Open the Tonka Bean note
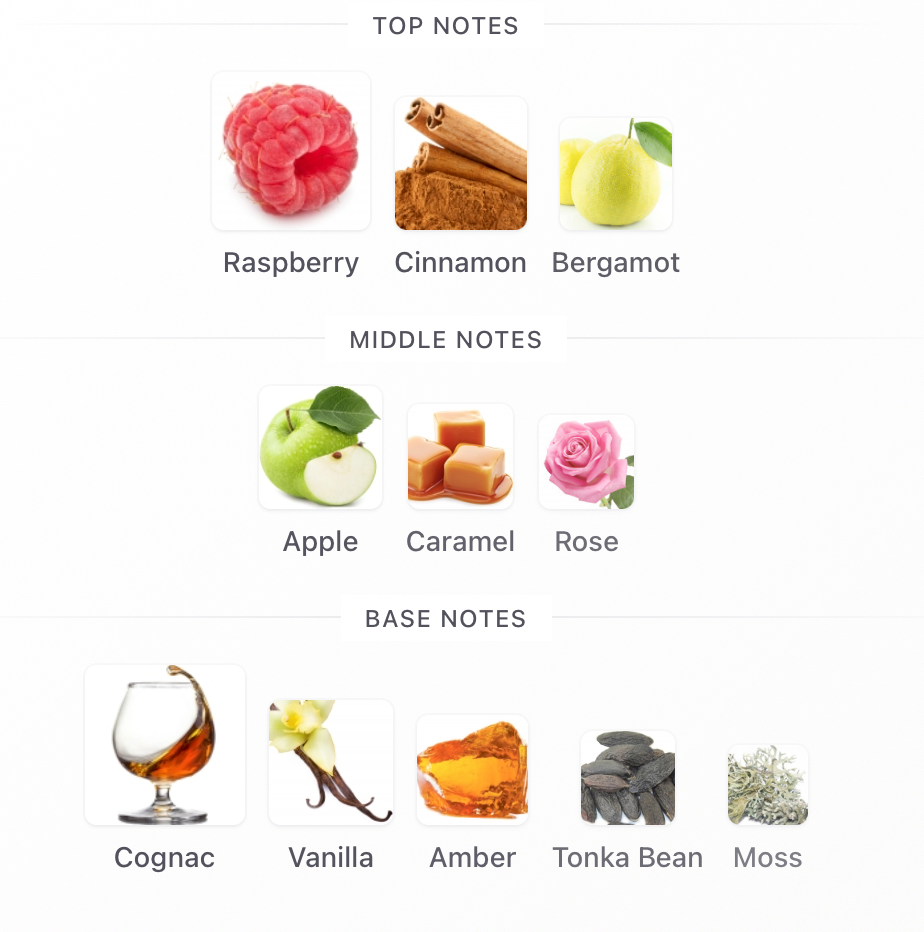 tap(628, 777)
